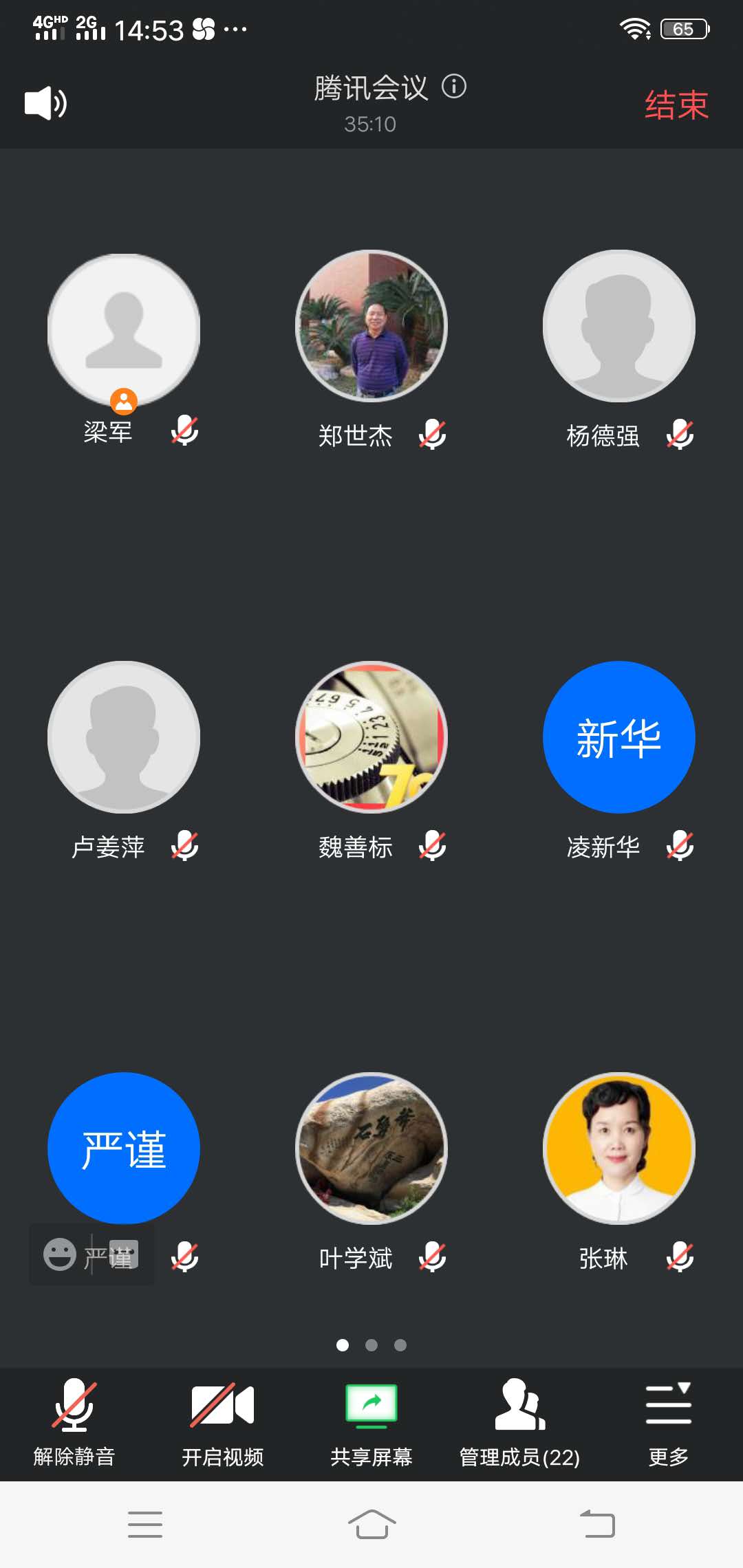
Task: Toggle the speaker audio output icon
Action: [43, 102]
